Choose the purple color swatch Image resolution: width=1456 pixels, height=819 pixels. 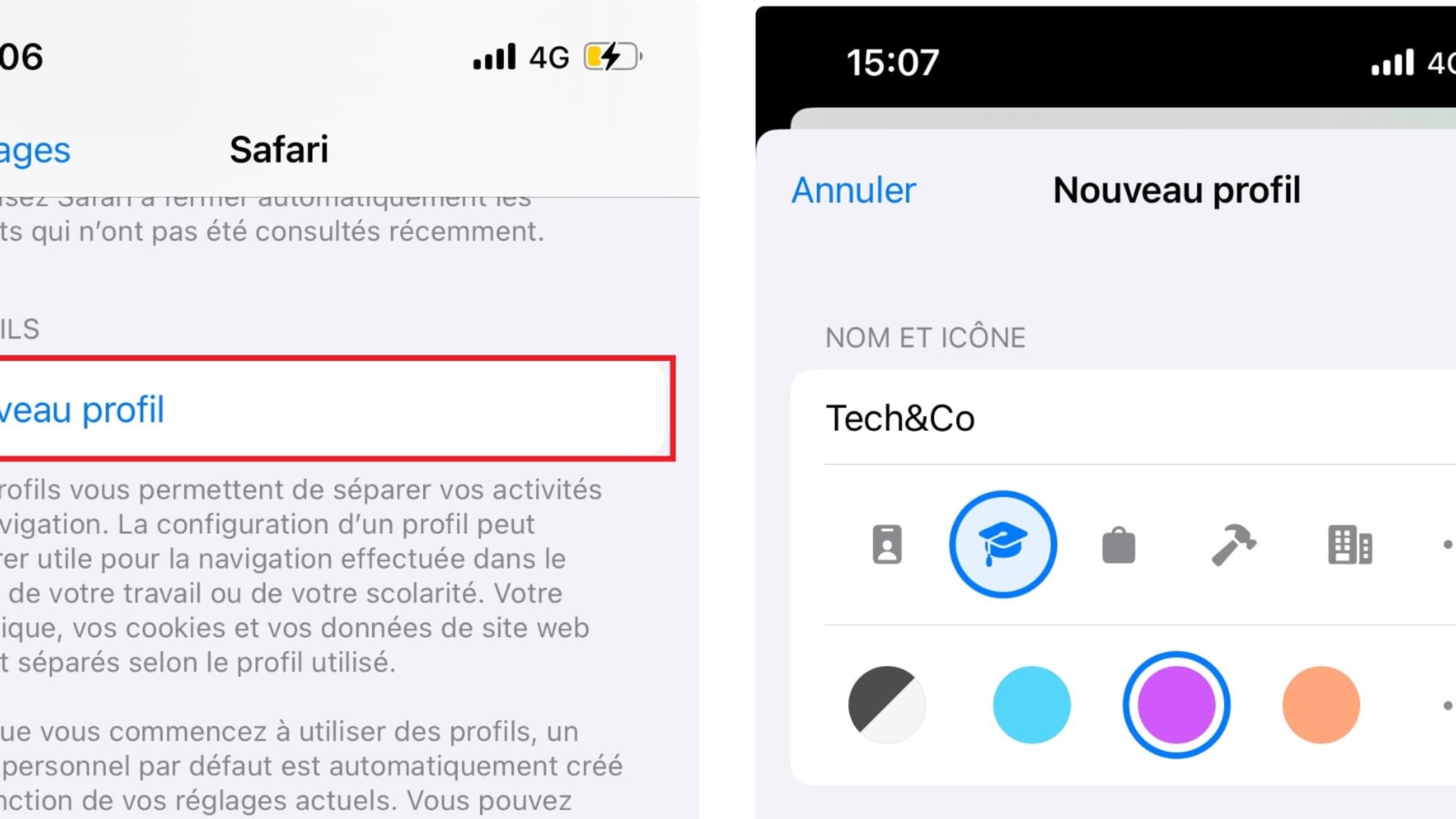(1176, 705)
